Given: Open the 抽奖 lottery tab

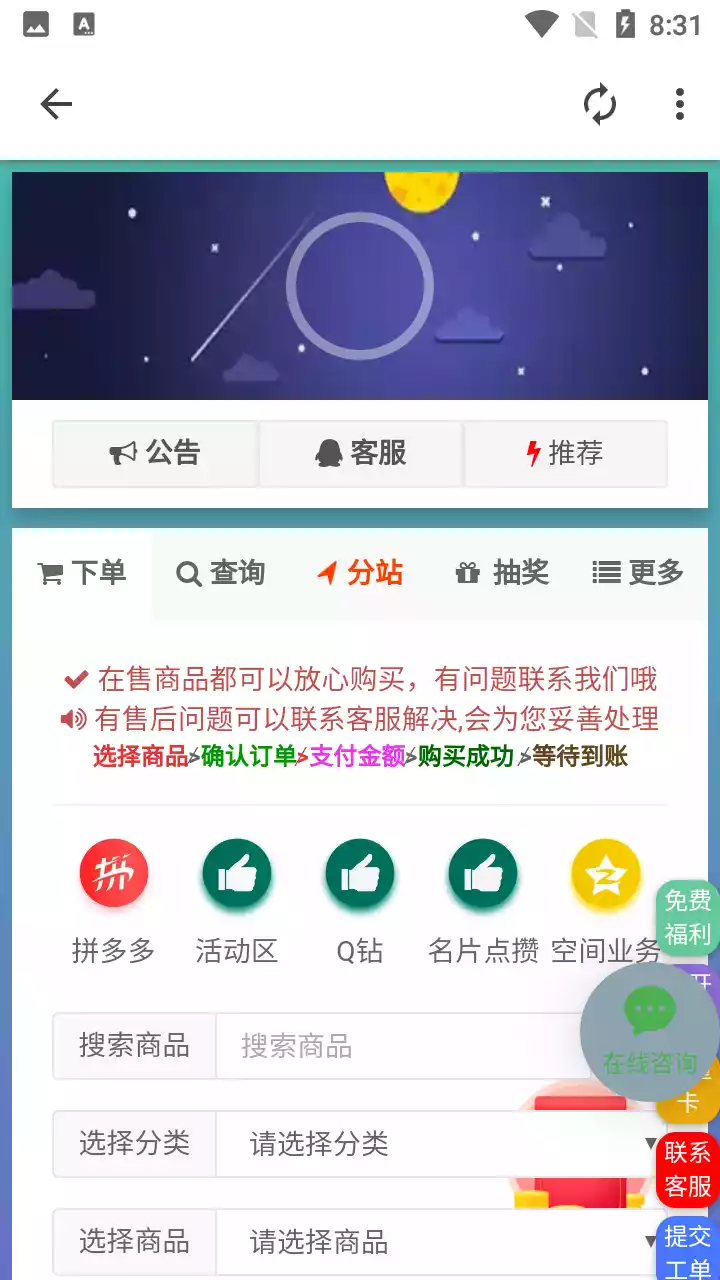Looking at the screenshot, I should coord(502,573).
